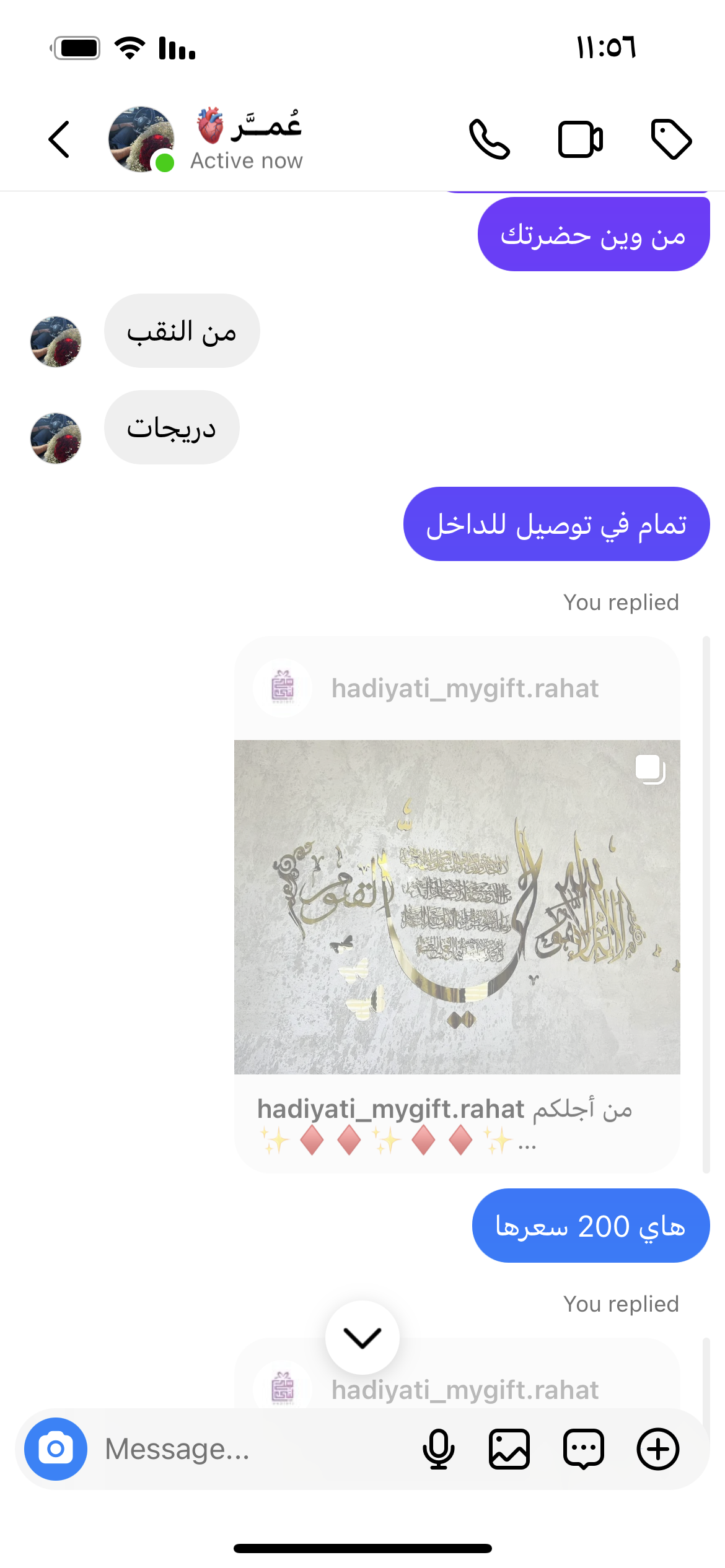
Task: Open عمر's profile from the chat header
Action: (247, 139)
